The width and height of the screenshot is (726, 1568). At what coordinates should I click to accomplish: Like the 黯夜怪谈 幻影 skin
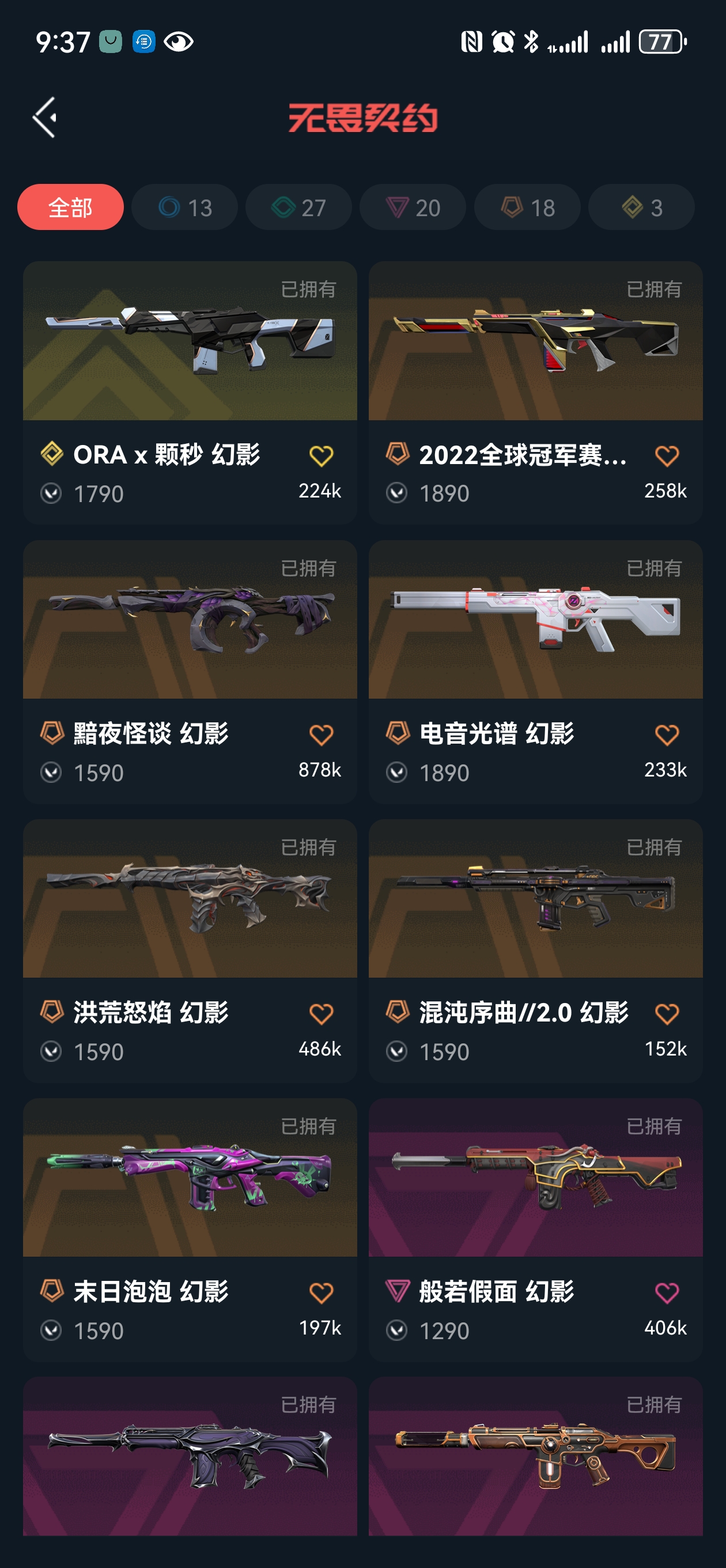point(321,734)
